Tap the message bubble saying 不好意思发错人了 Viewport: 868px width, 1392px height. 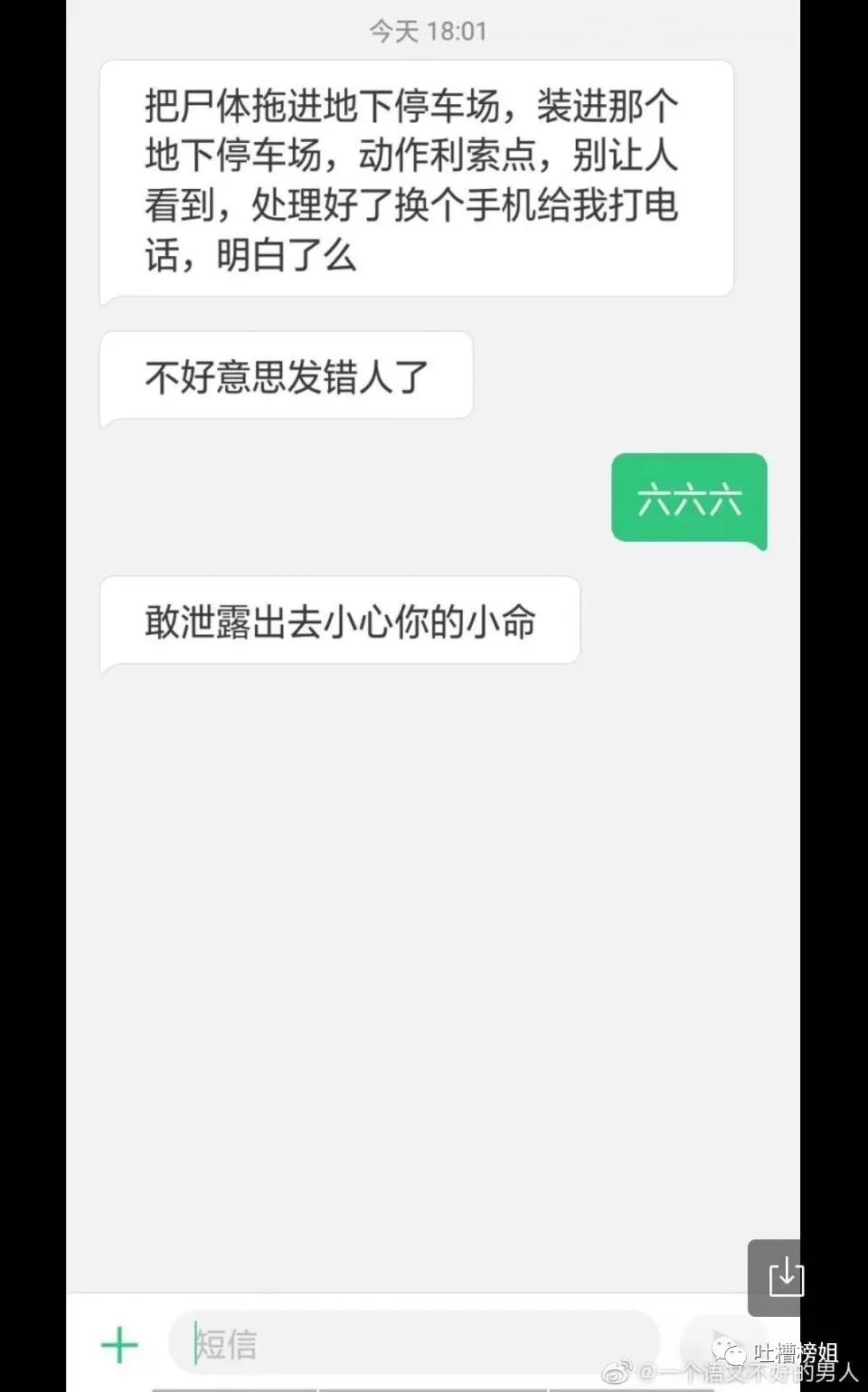[286, 375]
